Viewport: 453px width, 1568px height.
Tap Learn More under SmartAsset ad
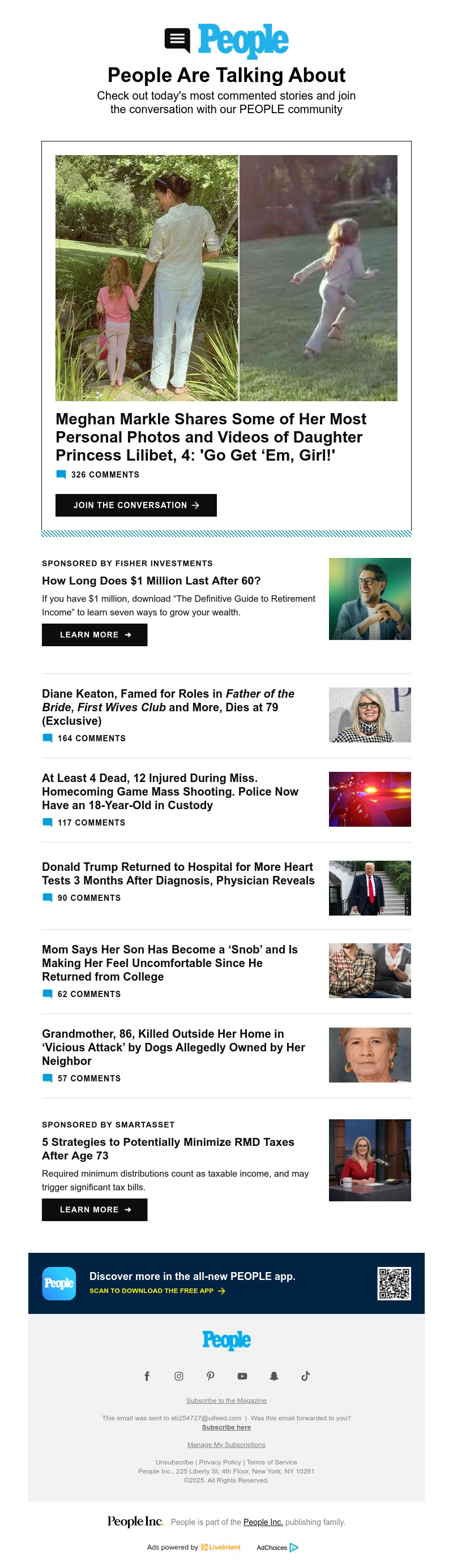pos(95,1209)
